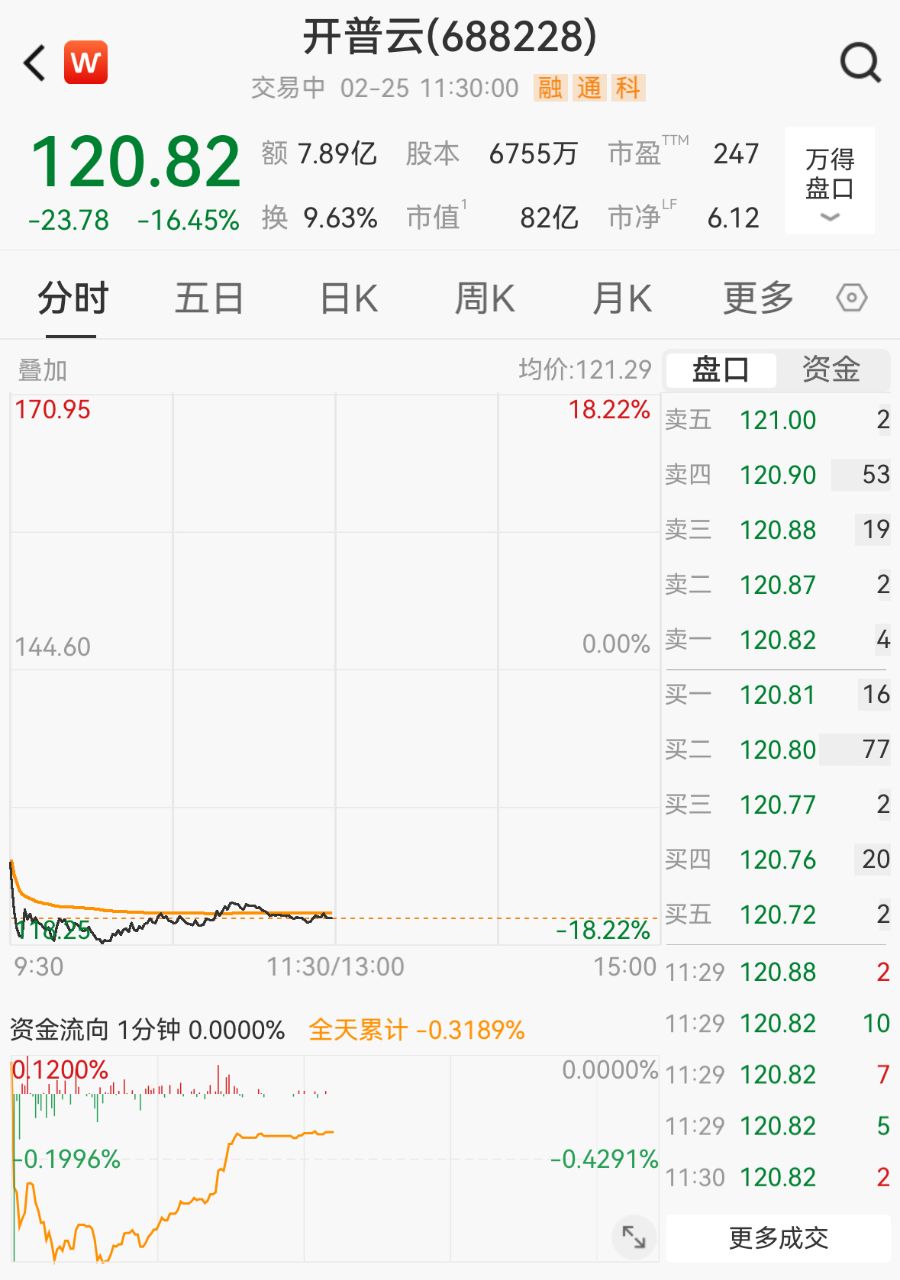The image size is (900, 1280).
Task: Switch to the 资金 panel tab
Action: coord(831,370)
